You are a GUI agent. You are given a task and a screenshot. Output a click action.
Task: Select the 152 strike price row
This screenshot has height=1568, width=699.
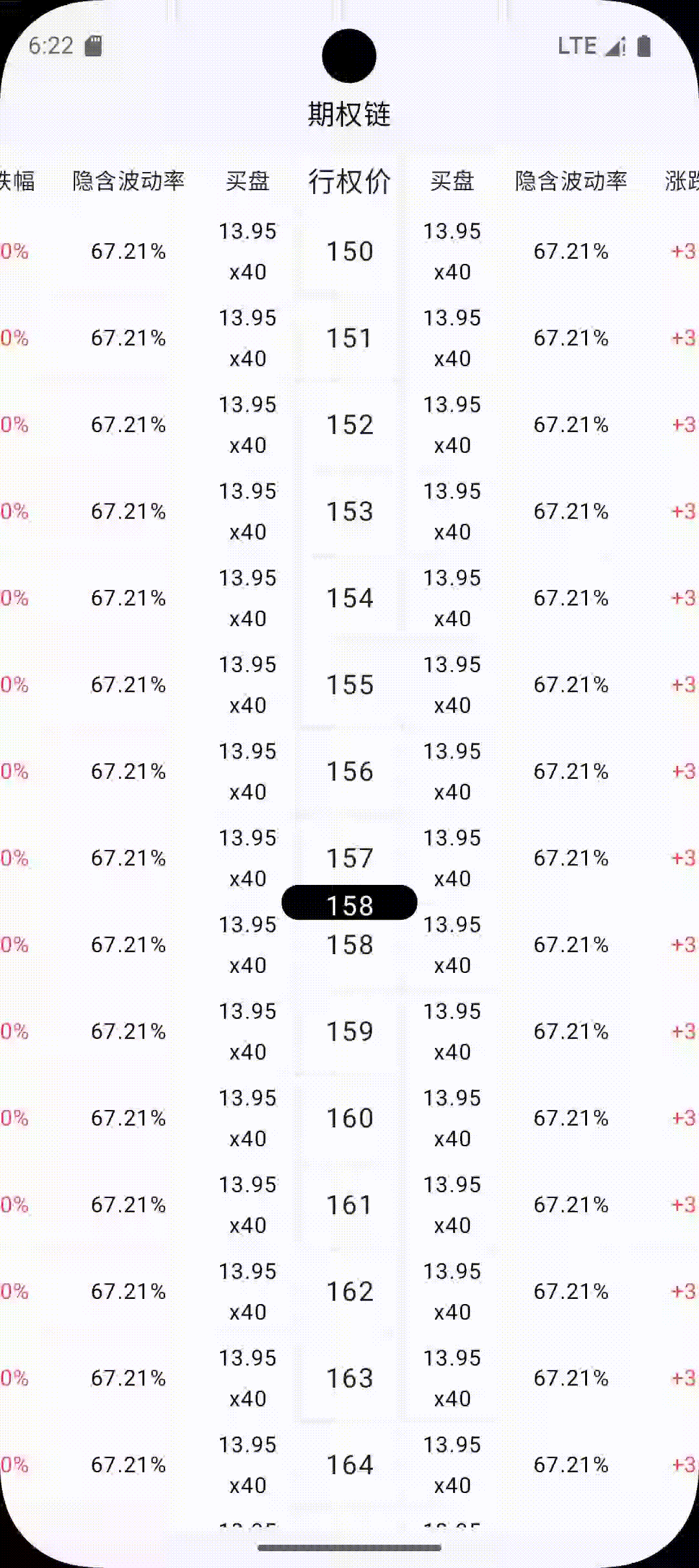click(349, 425)
